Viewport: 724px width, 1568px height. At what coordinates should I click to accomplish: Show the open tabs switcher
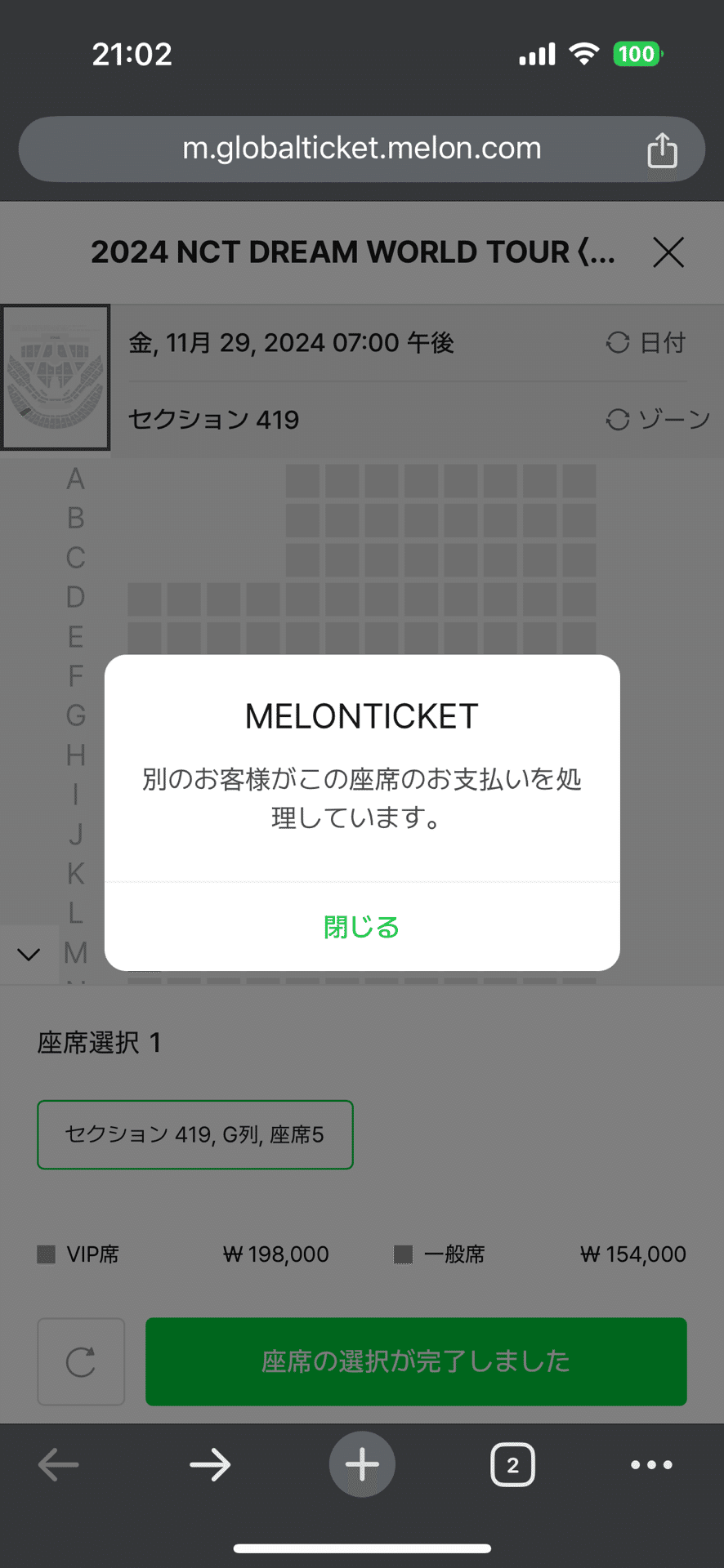[512, 1465]
